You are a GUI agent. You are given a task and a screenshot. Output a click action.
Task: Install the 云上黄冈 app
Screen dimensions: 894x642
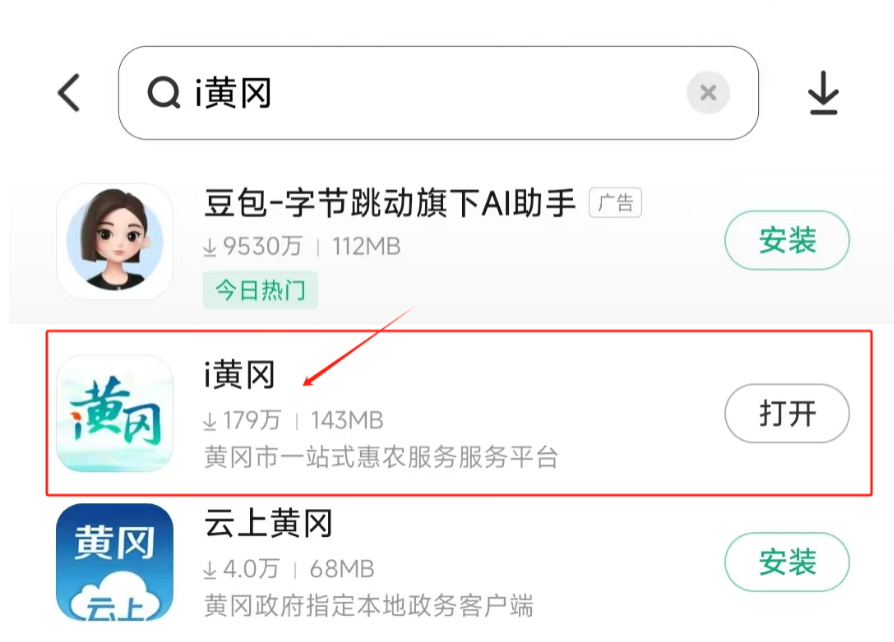[x=787, y=562]
